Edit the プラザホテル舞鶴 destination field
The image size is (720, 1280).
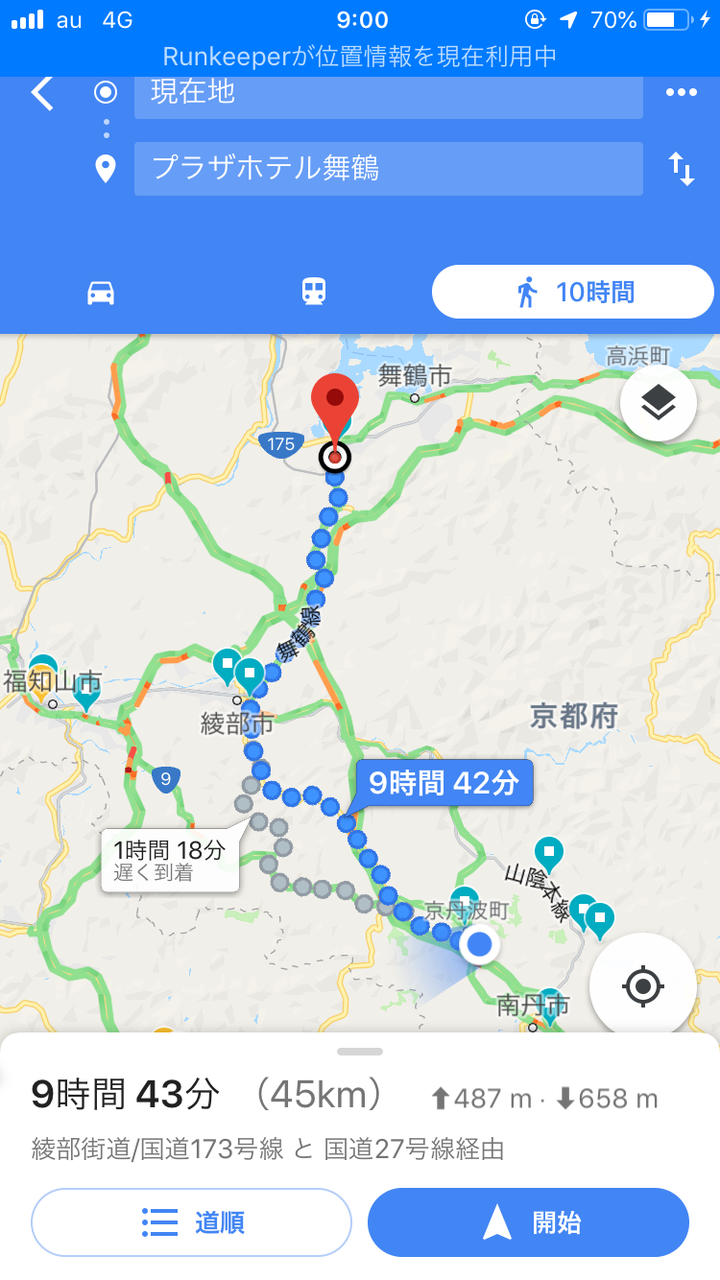pos(388,168)
